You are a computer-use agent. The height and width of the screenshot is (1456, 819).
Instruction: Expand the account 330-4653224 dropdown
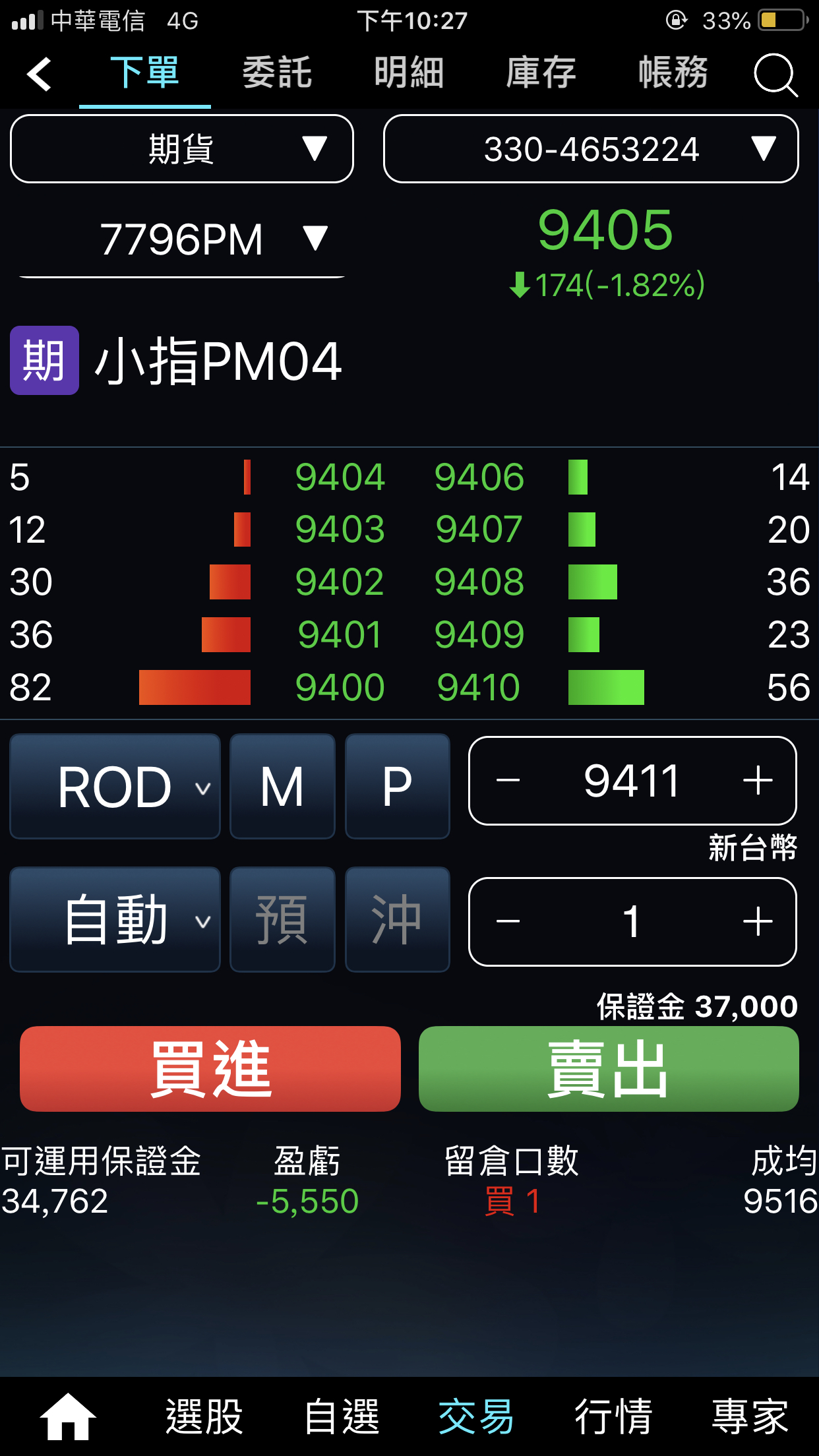pos(591,149)
